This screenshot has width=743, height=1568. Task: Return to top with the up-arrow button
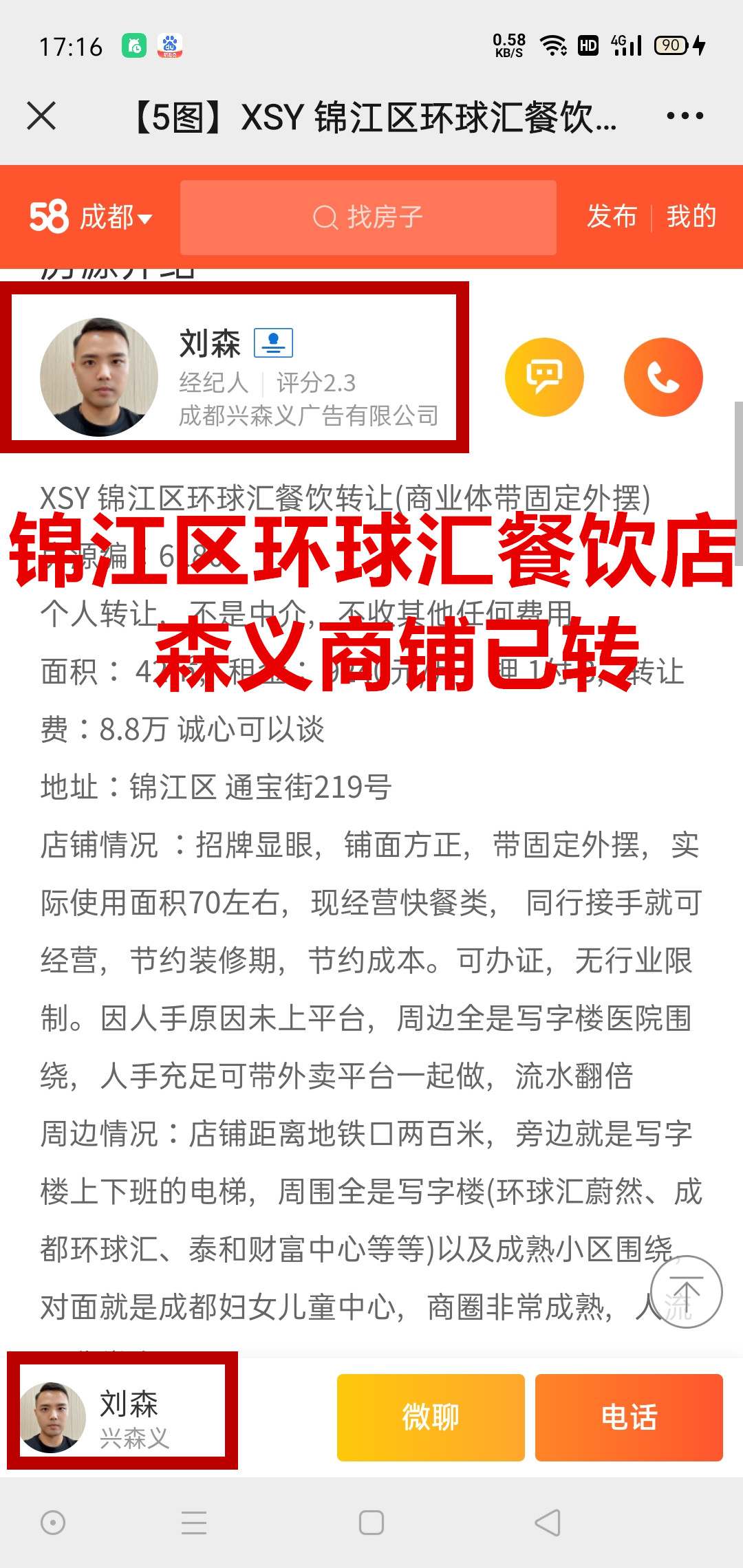(686, 1292)
